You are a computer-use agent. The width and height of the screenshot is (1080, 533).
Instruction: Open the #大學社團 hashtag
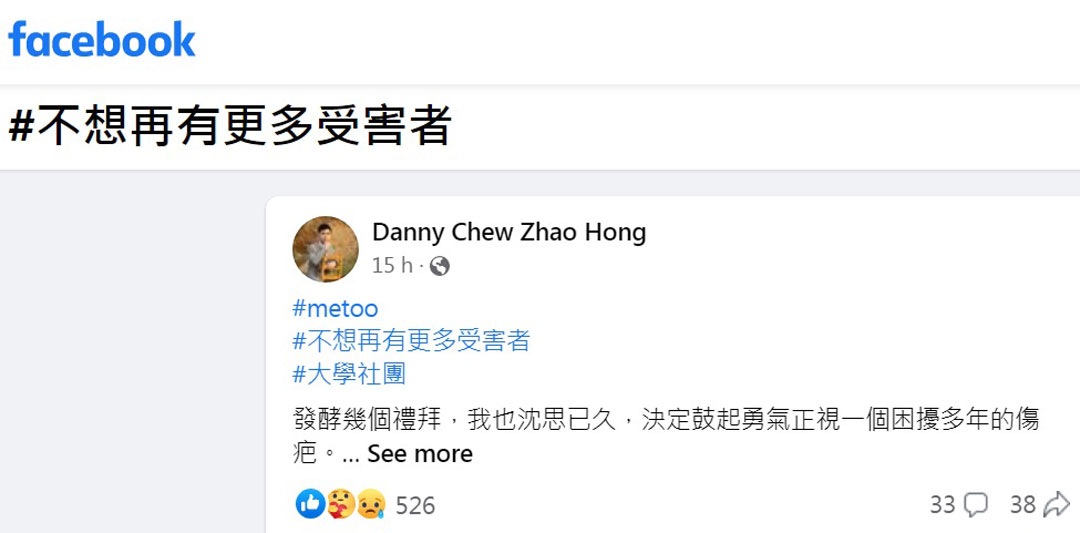[x=349, y=374]
